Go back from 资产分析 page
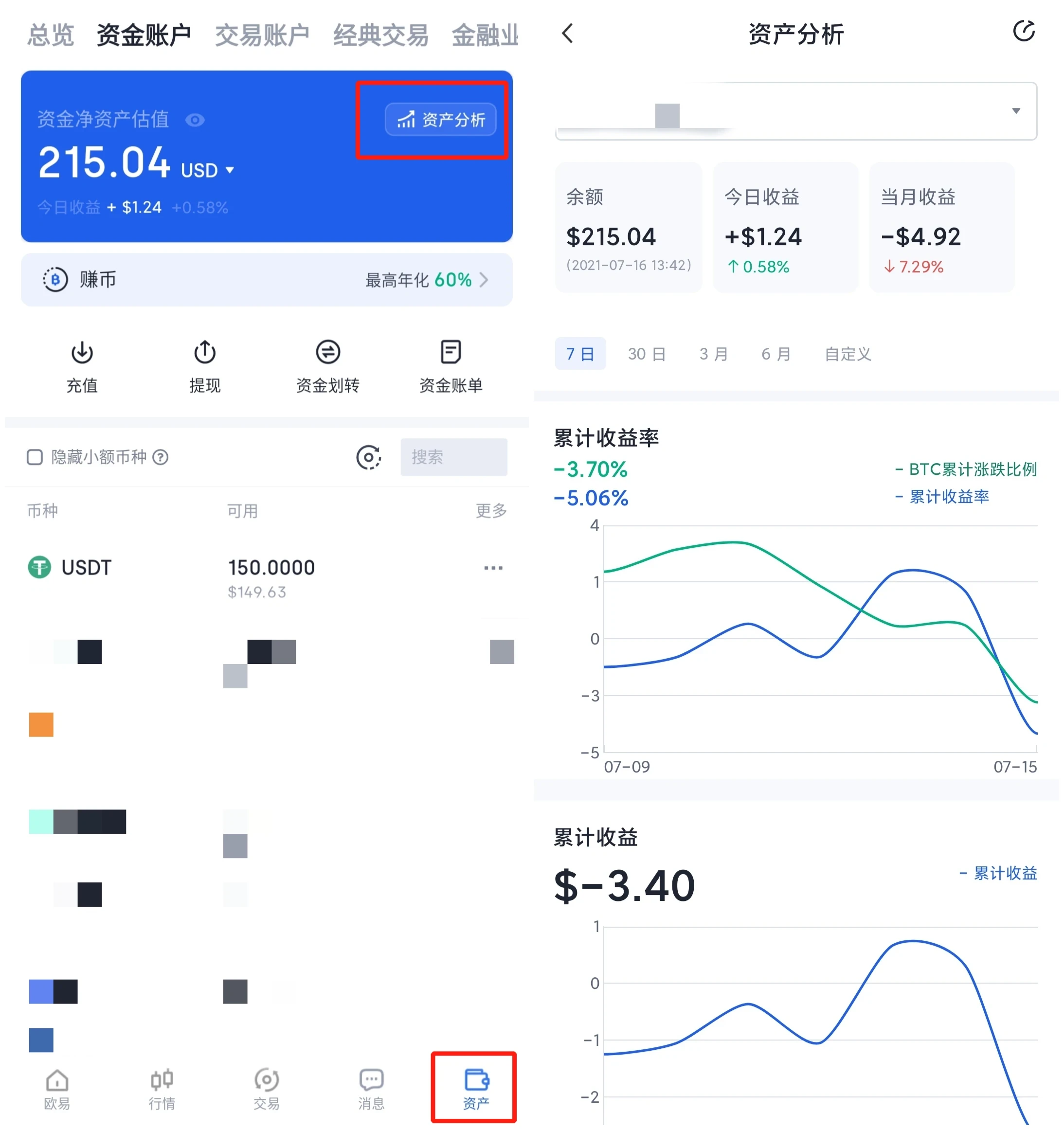 pyautogui.click(x=567, y=34)
